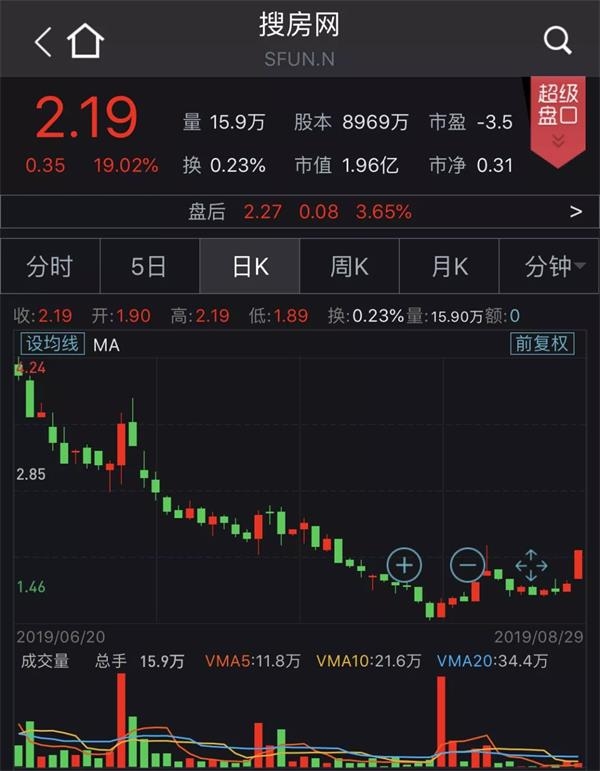Switch to the 周K chart tab

click(x=349, y=266)
